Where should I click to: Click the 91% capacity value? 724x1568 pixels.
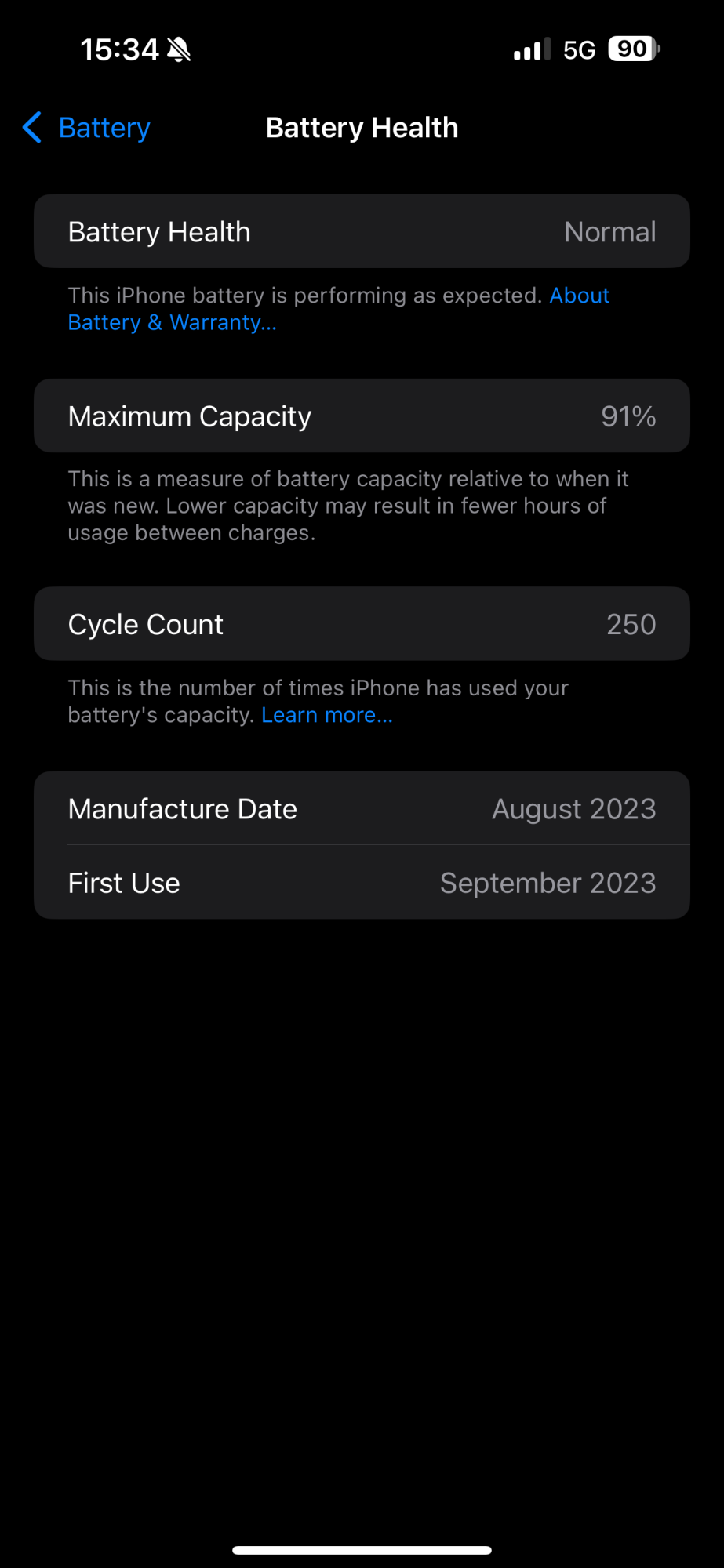(628, 416)
